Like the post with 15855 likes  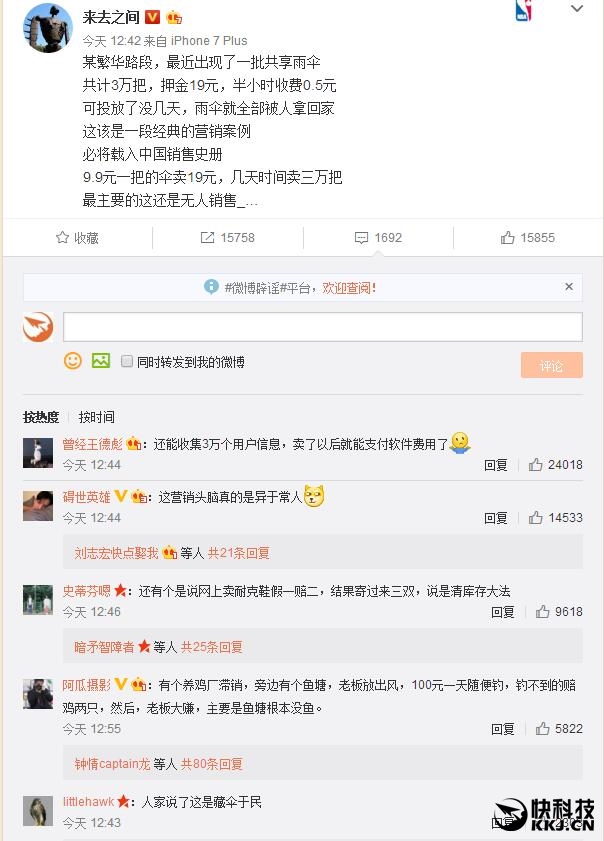[528, 238]
